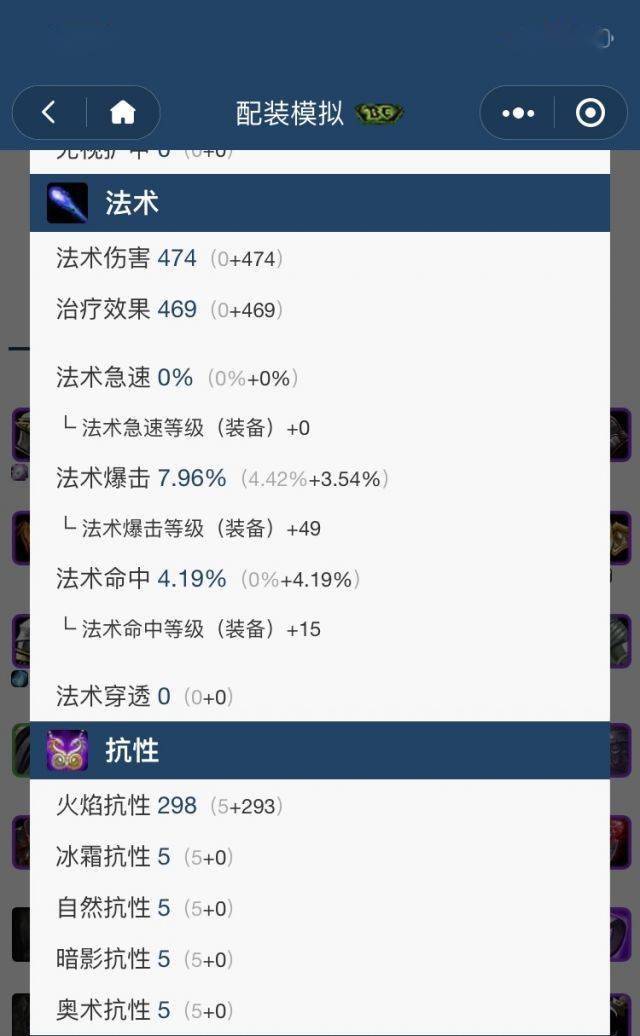This screenshot has height=1036, width=640.
Task: Go back using the top-left arrow
Action: (49, 113)
